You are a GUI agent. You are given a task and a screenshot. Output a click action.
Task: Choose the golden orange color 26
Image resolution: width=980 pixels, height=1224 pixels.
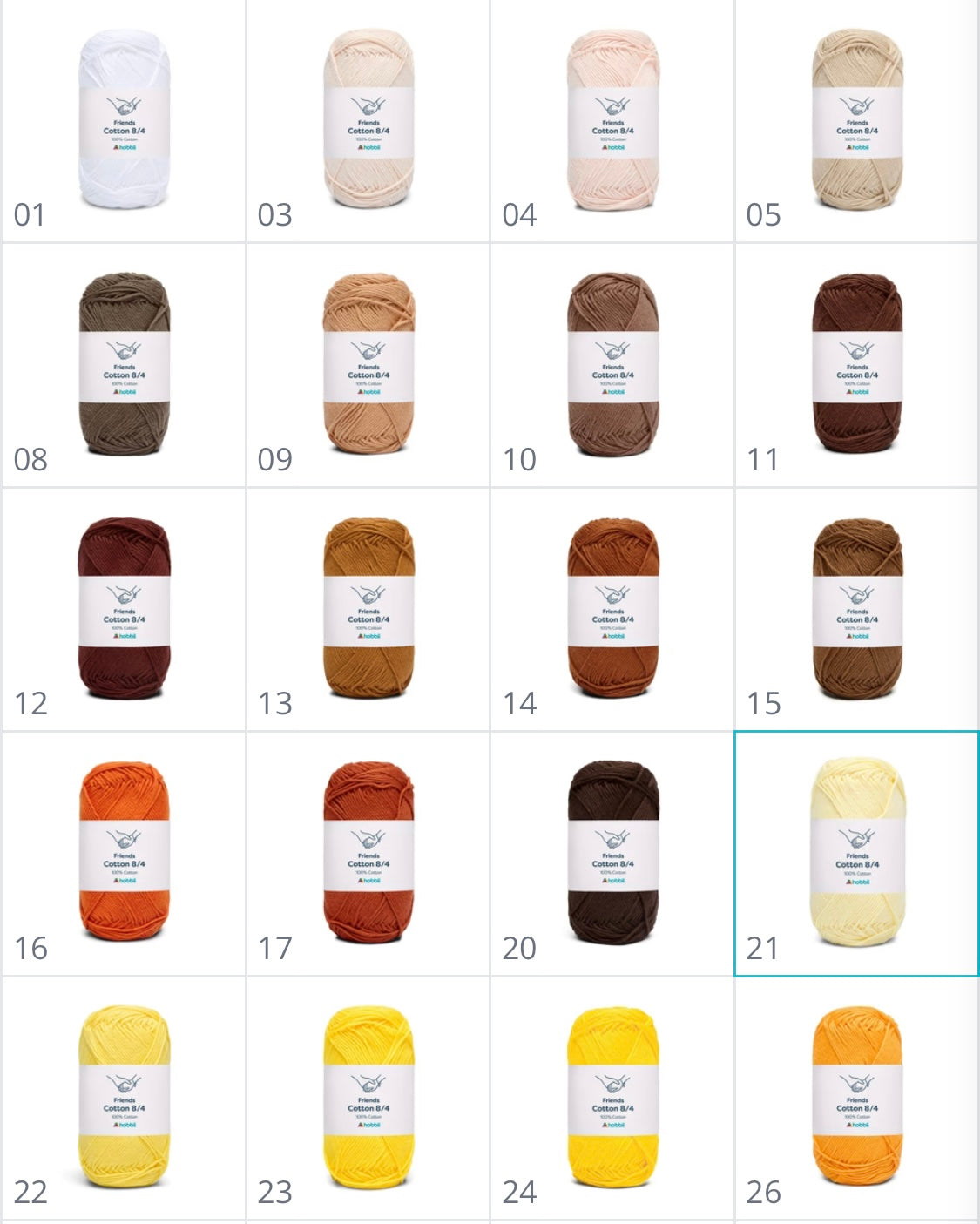(x=857, y=1098)
